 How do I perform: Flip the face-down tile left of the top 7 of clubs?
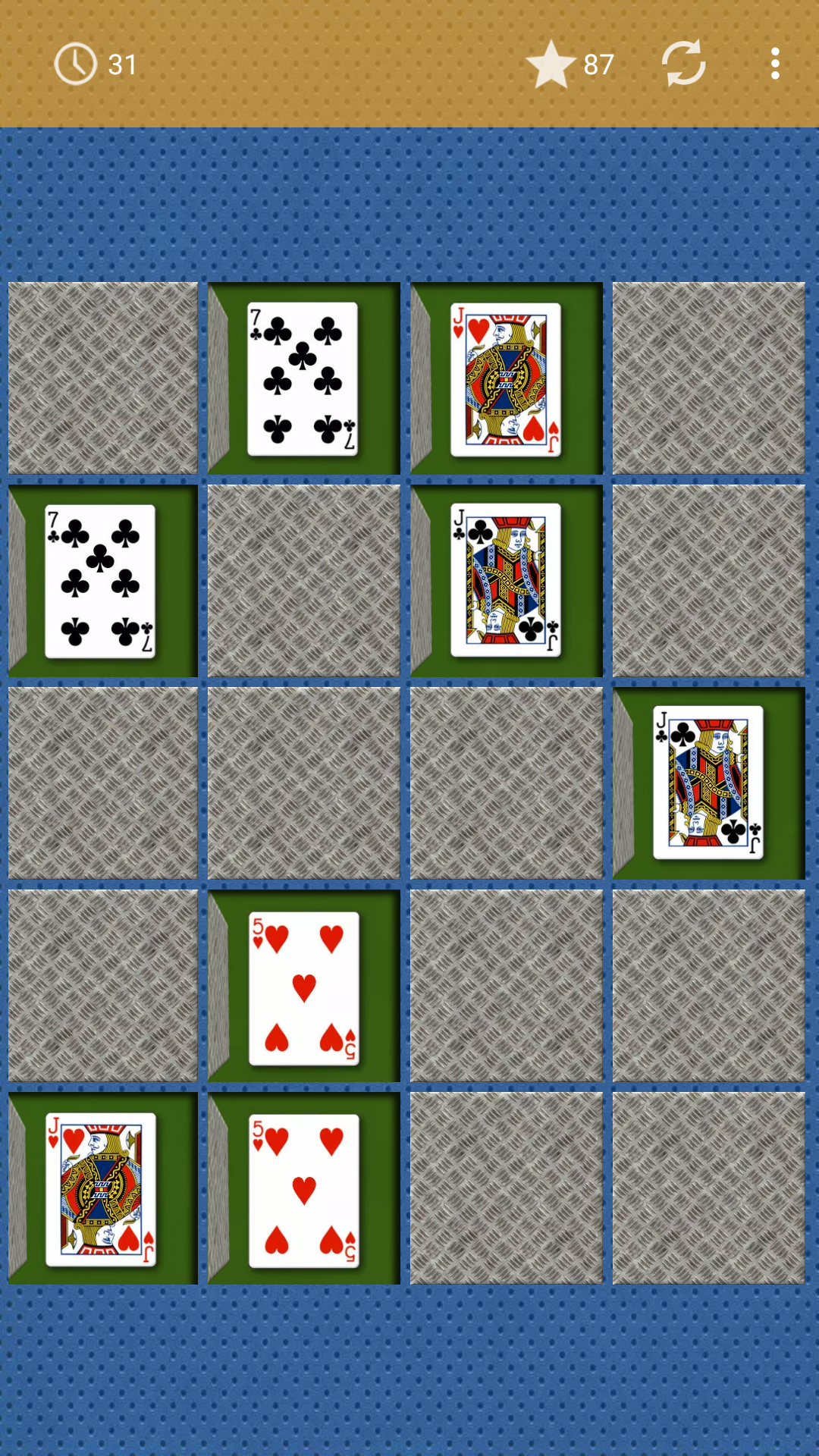click(103, 378)
